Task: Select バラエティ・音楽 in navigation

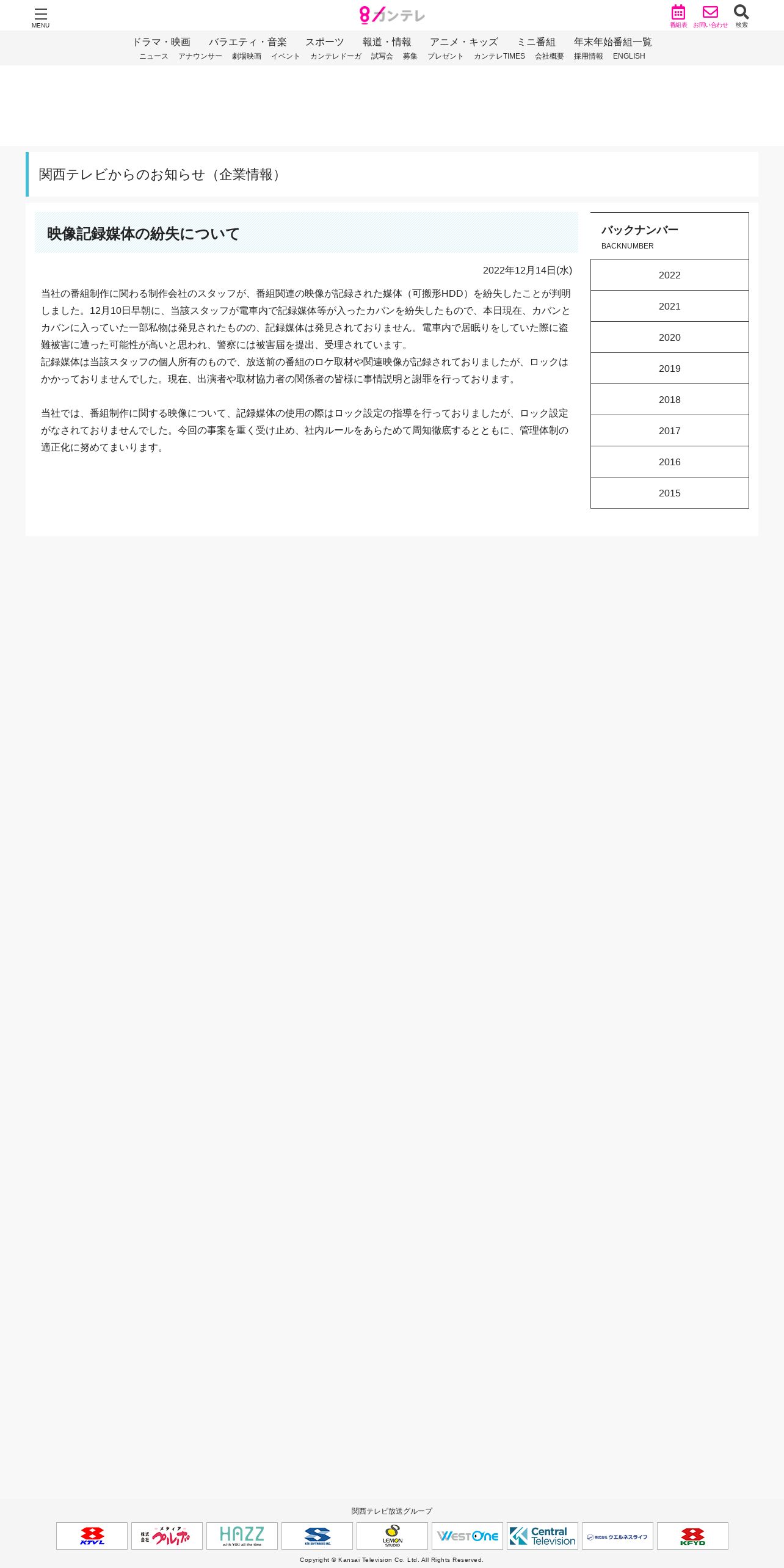Action: (x=247, y=42)
